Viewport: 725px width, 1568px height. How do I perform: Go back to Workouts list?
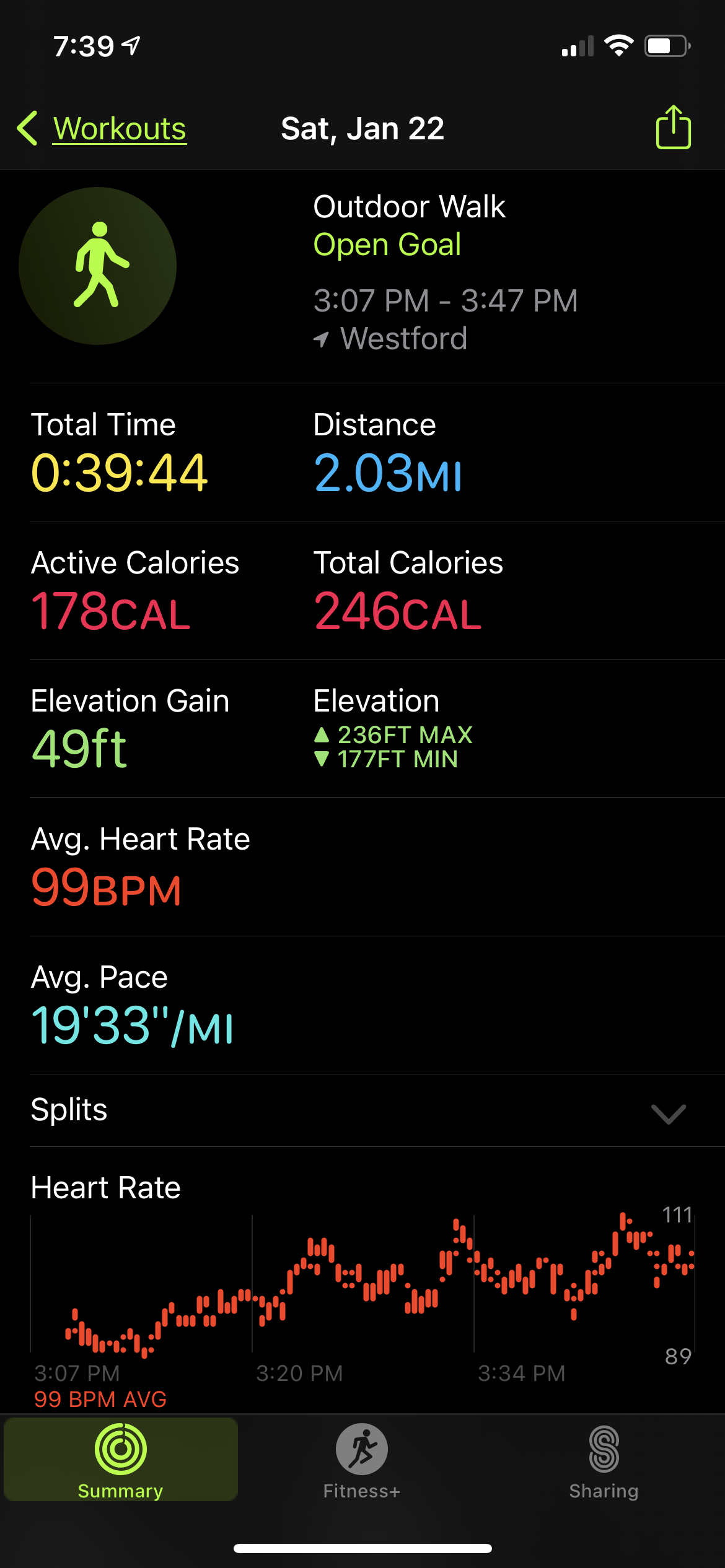102,129
